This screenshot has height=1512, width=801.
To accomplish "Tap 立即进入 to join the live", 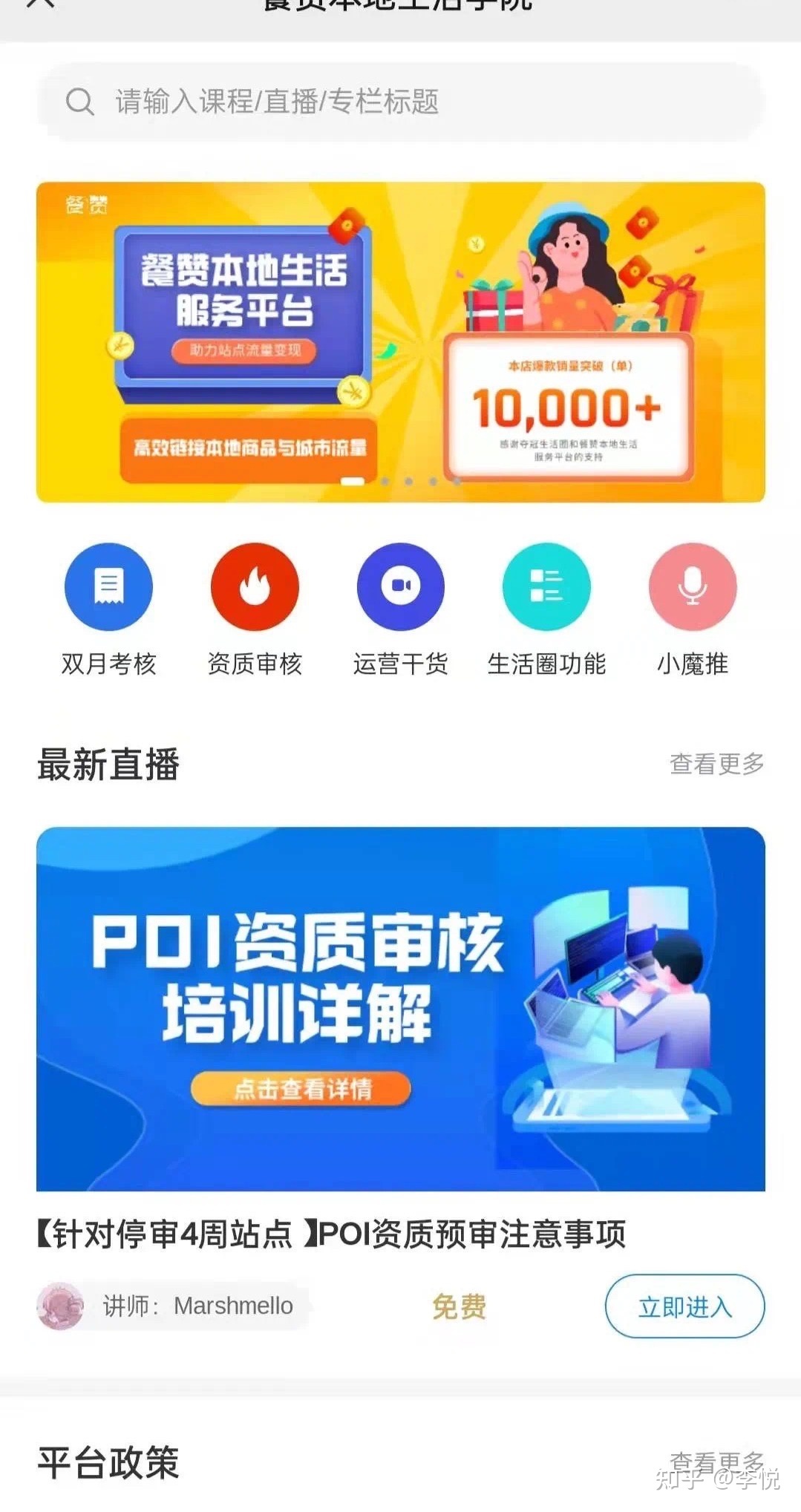I will coord(684,1306).
